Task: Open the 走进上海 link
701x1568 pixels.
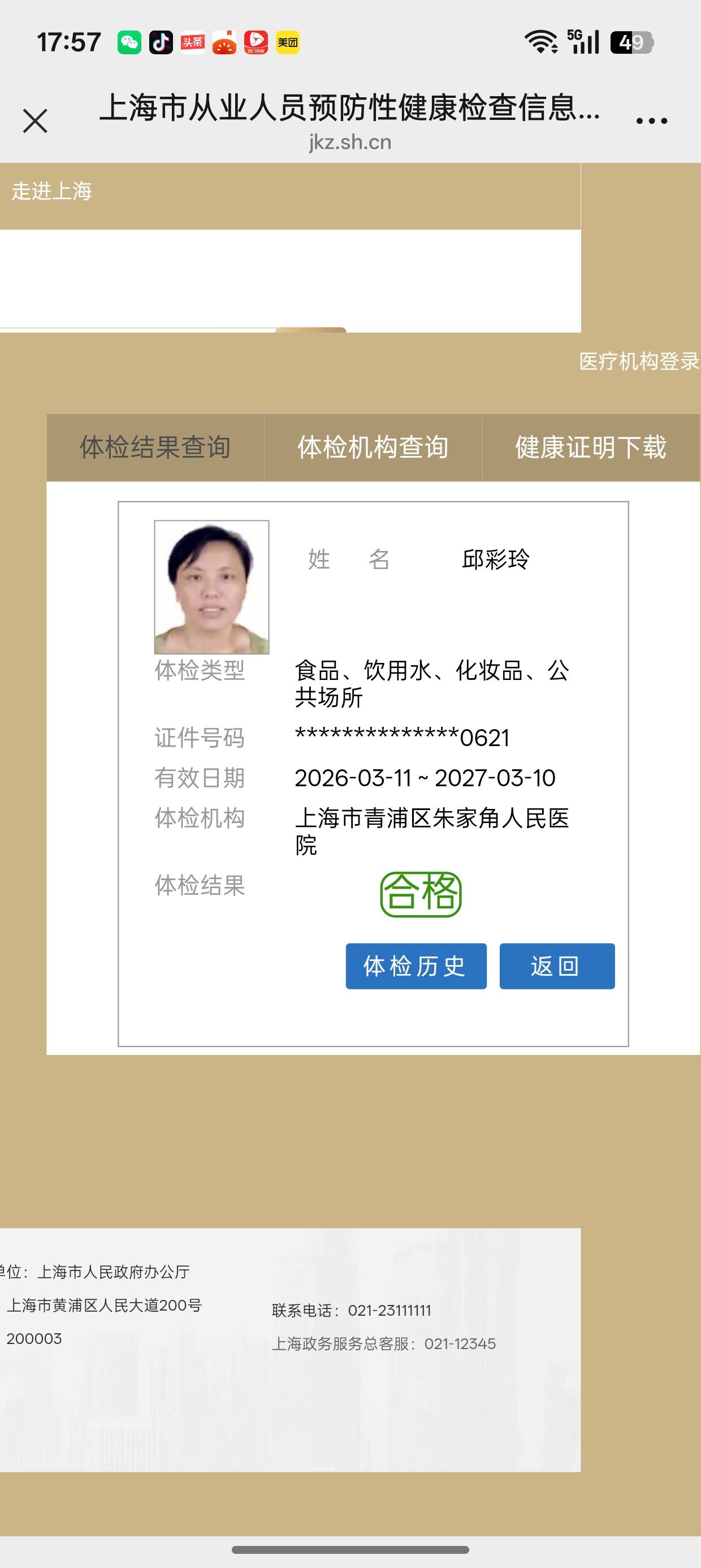Action: pyautogui.click(x=51, y=191)
